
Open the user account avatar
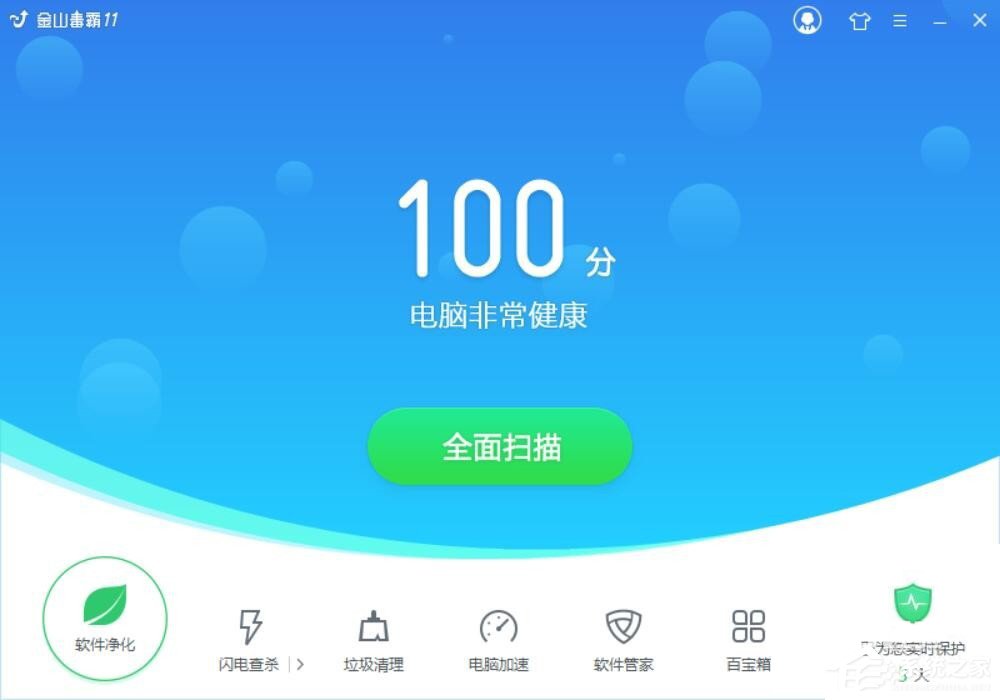point(807,20)
